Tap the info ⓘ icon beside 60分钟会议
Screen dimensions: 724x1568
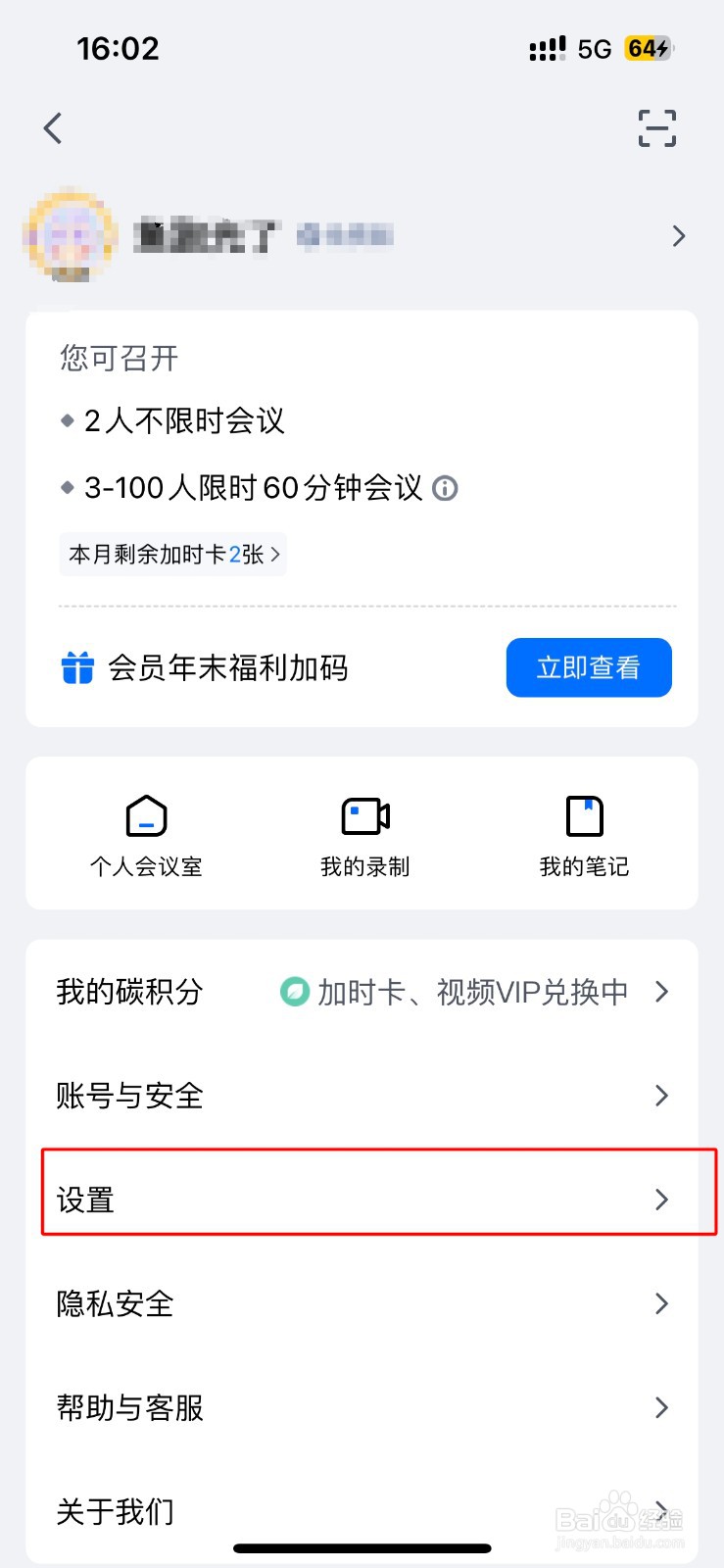[x=446, y=488]
